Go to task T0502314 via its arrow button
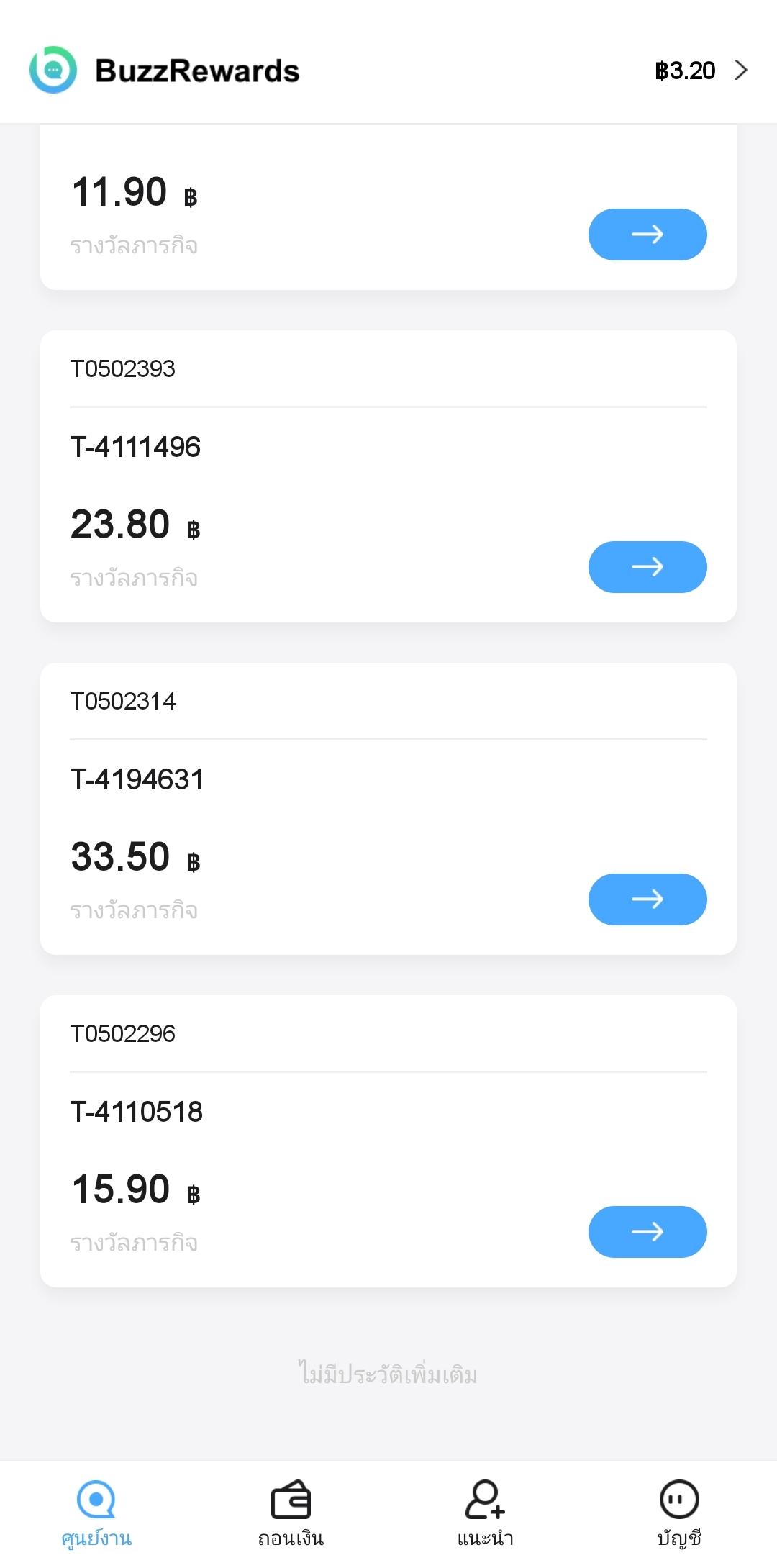Image resolution: width=777 pixels, height=1568 pixels. click(647, 899)
